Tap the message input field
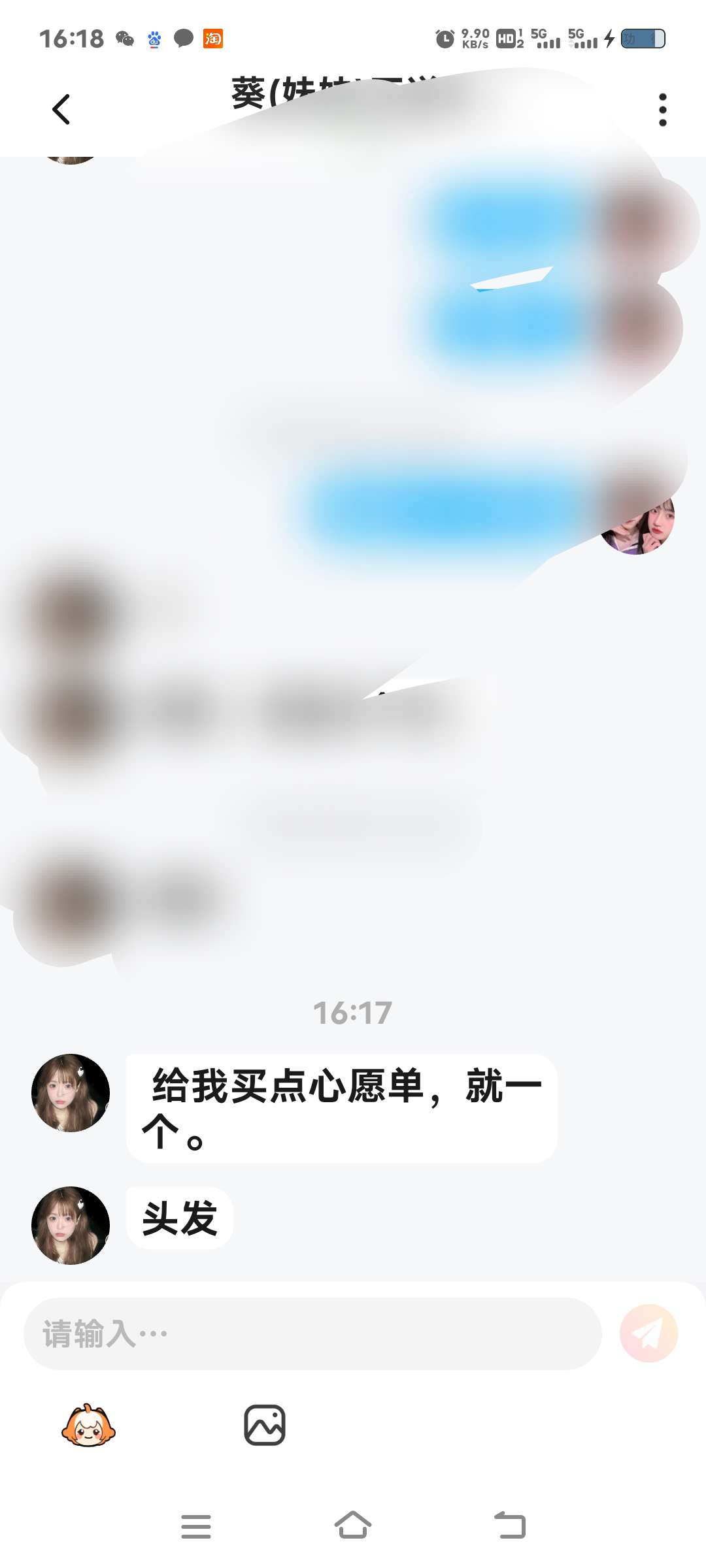Viewport: 706px width, 1568px height. pos(312,1333)
